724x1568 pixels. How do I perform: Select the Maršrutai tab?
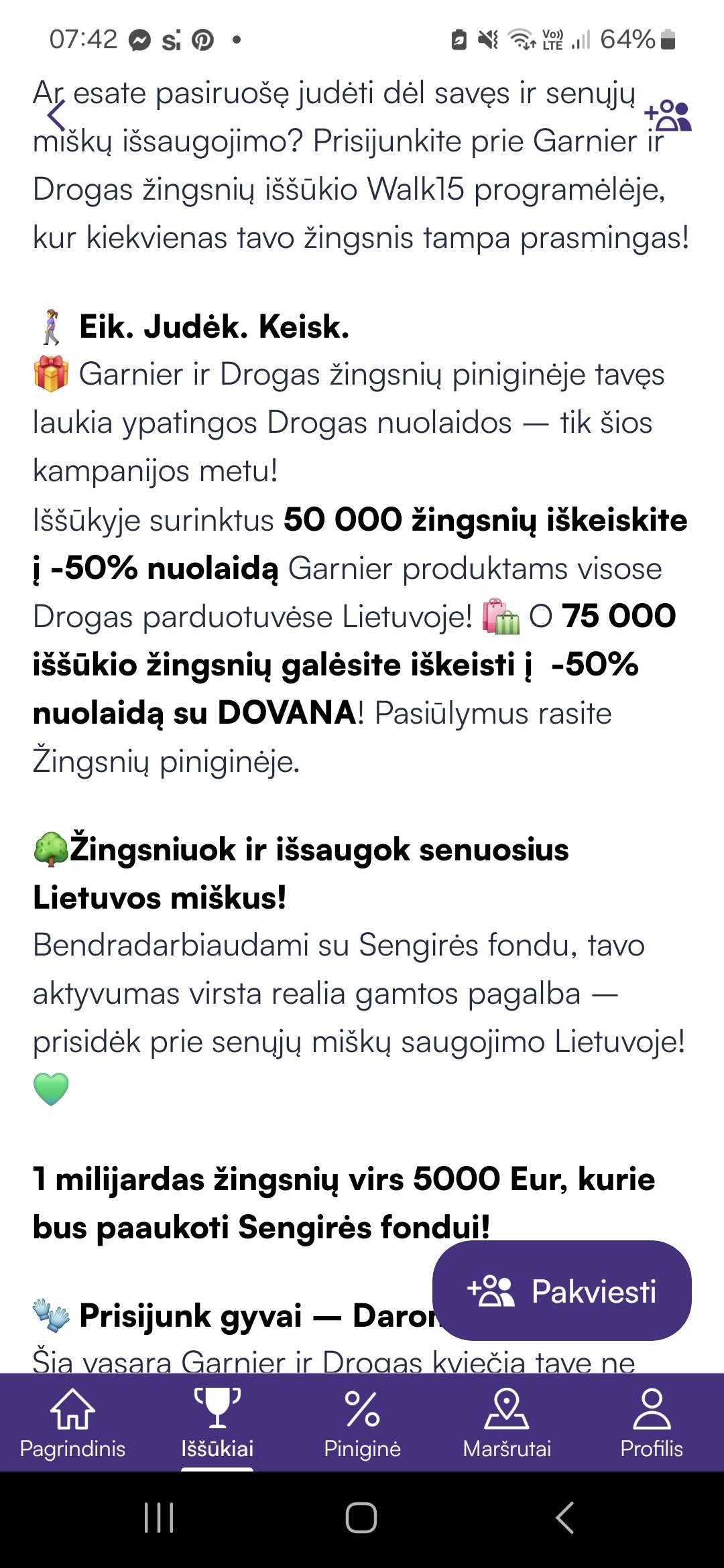[x=507, y=1423]
